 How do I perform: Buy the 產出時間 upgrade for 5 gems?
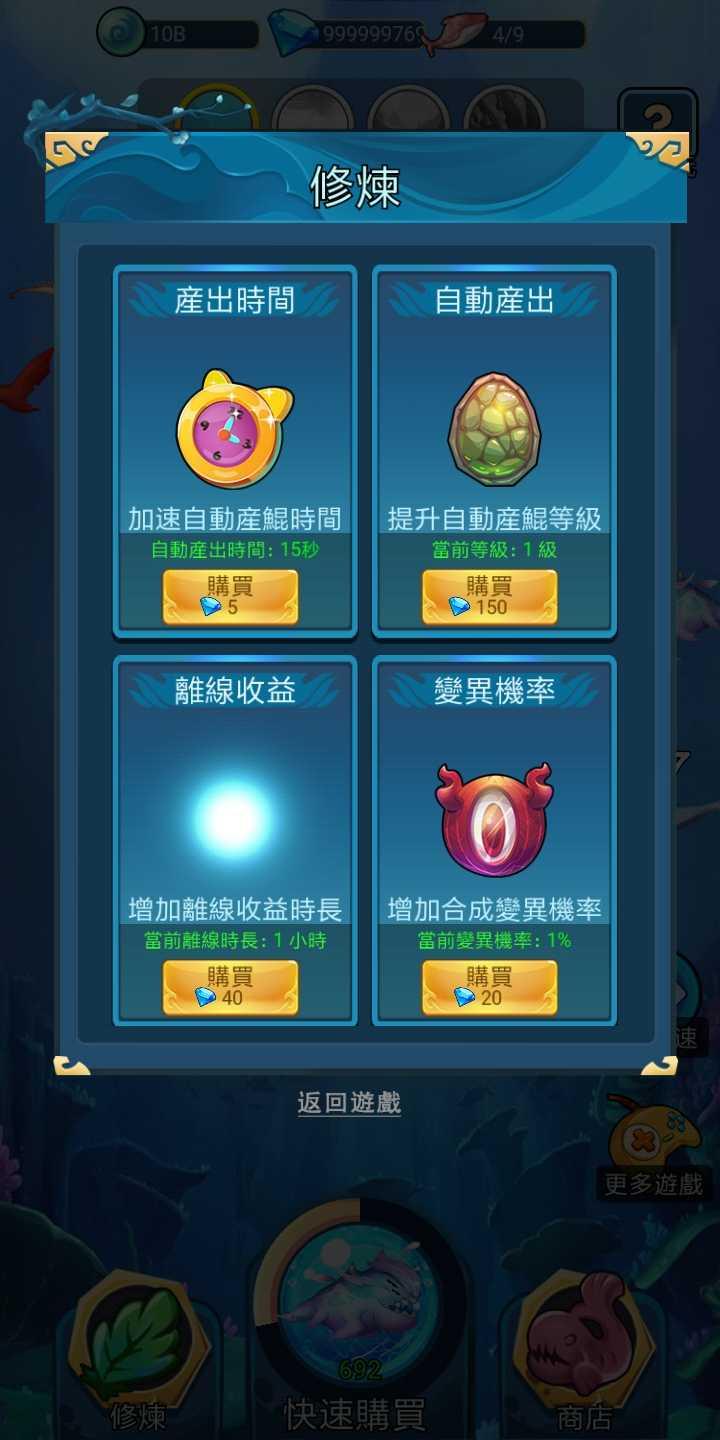(231, 597)
